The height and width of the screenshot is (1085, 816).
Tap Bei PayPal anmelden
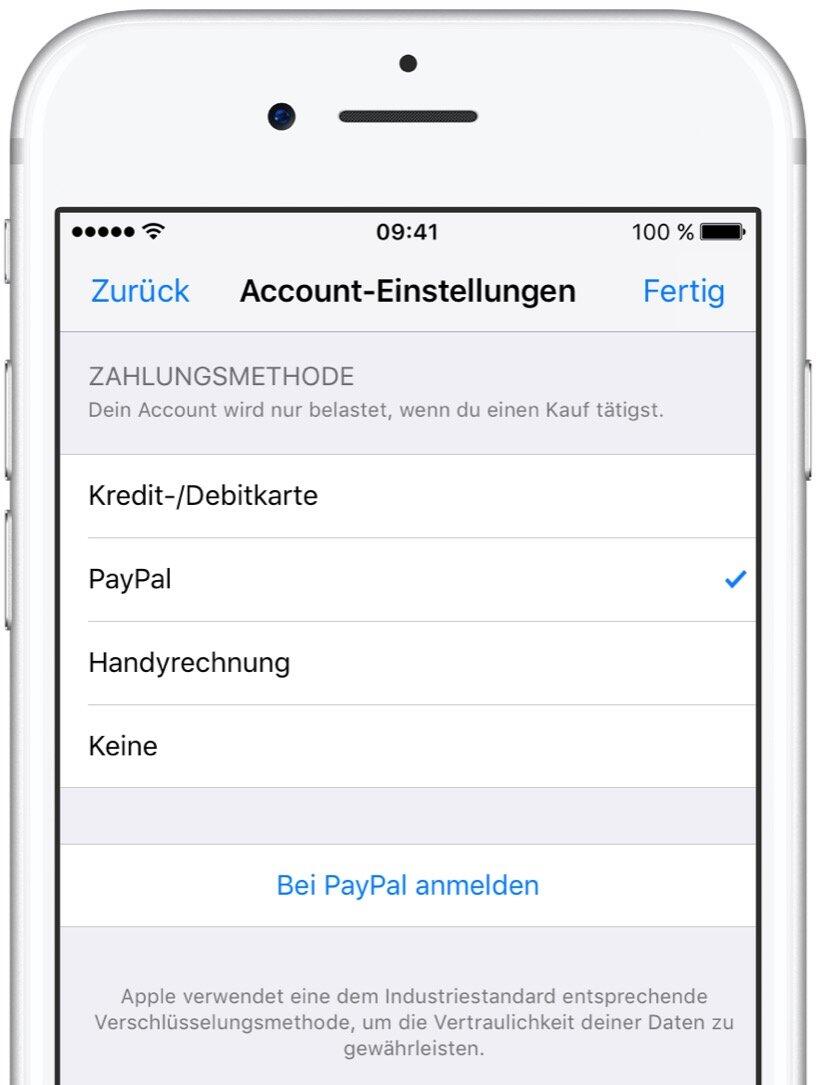(x=407, y=885)
